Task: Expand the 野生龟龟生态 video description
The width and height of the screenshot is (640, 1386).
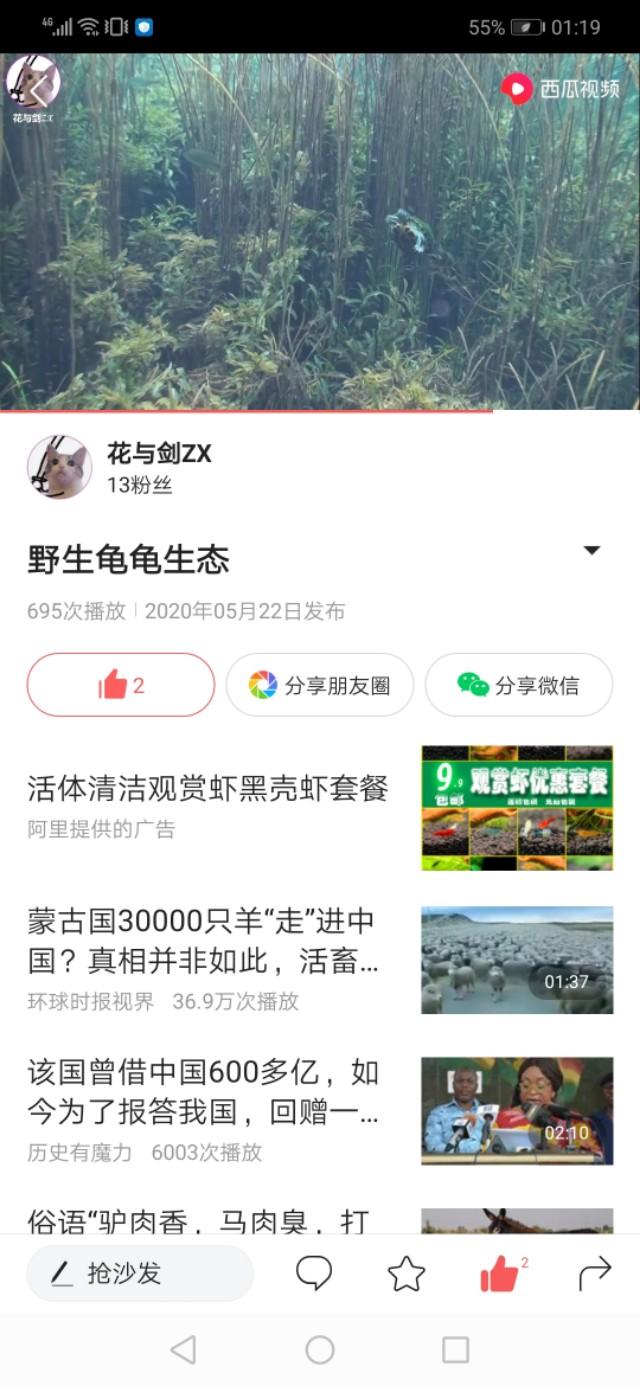Action: pyautogui.click(x=591, y=551)
